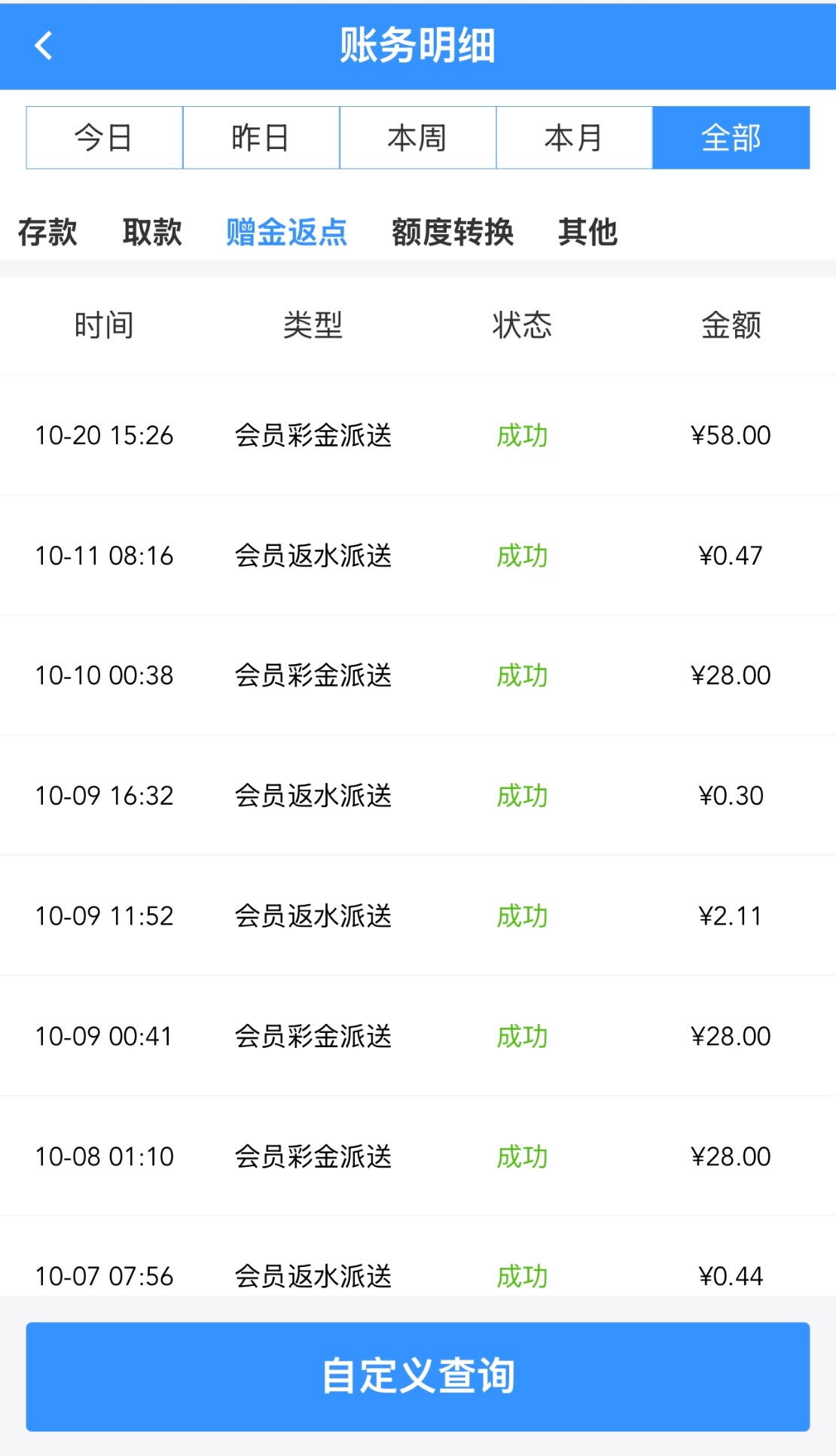Image resolution: width=836 pixels, height=1456 pixels.
Task: Filter by 本月
Action: (x=574, y=138)
